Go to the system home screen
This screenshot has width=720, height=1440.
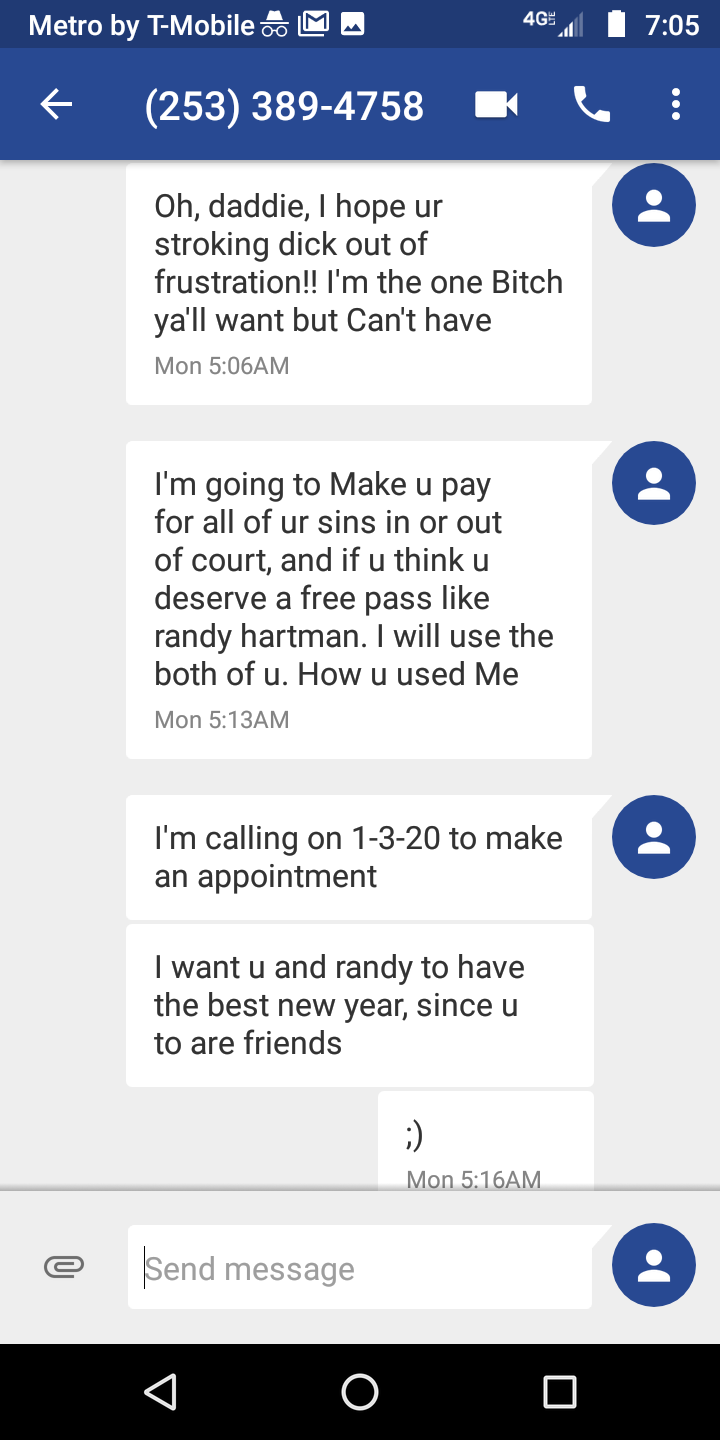360,1392
